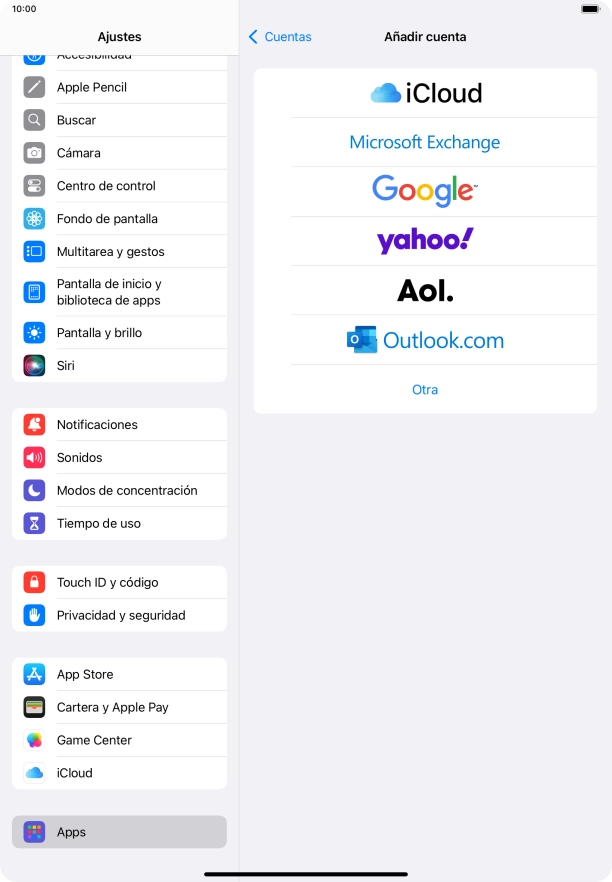
Task: Open Cartera y Apple Pay
Action: click(x=120, y=707)
